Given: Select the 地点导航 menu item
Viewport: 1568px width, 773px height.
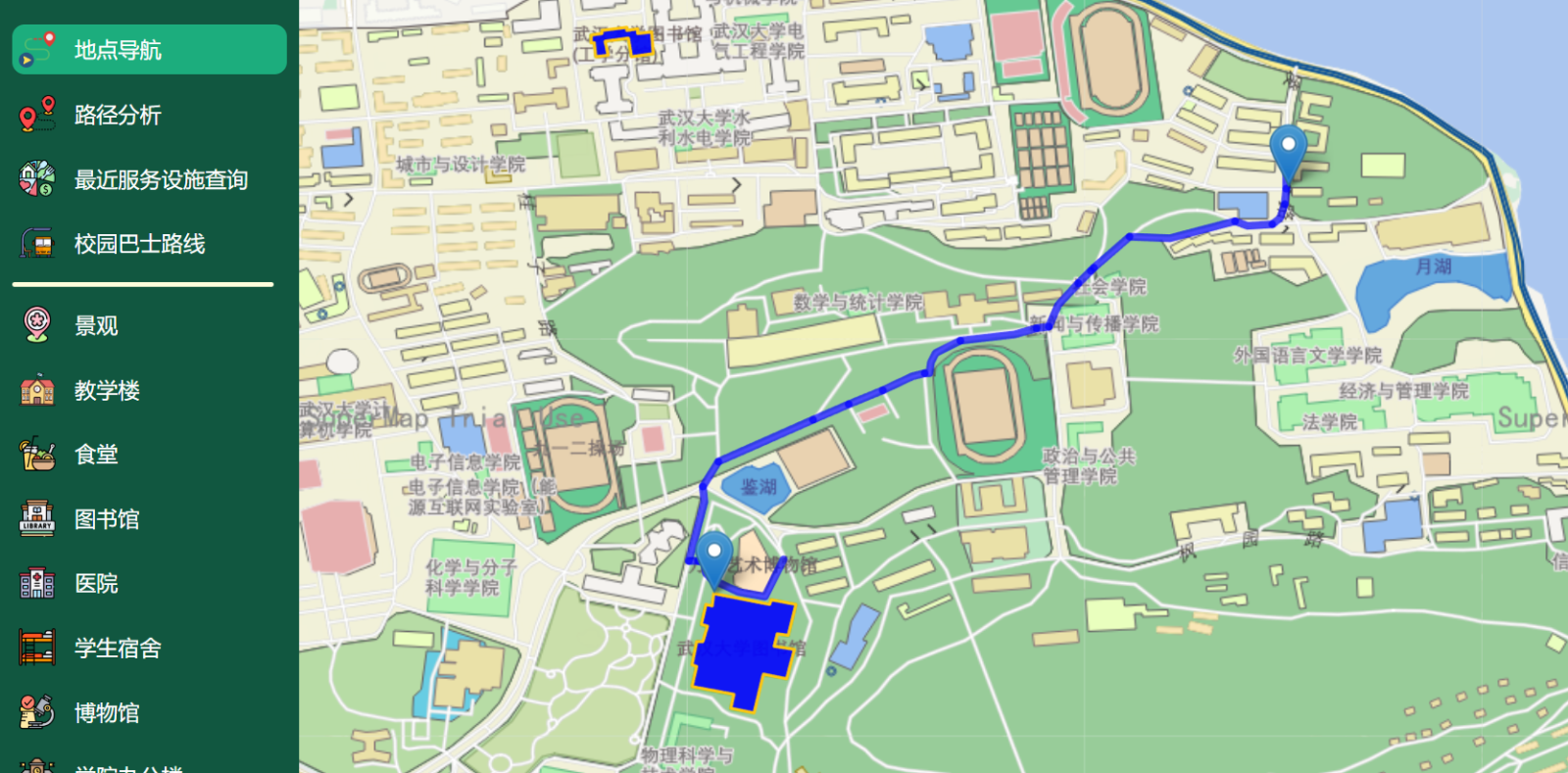Looking at the screenshot, I should 149,50.
